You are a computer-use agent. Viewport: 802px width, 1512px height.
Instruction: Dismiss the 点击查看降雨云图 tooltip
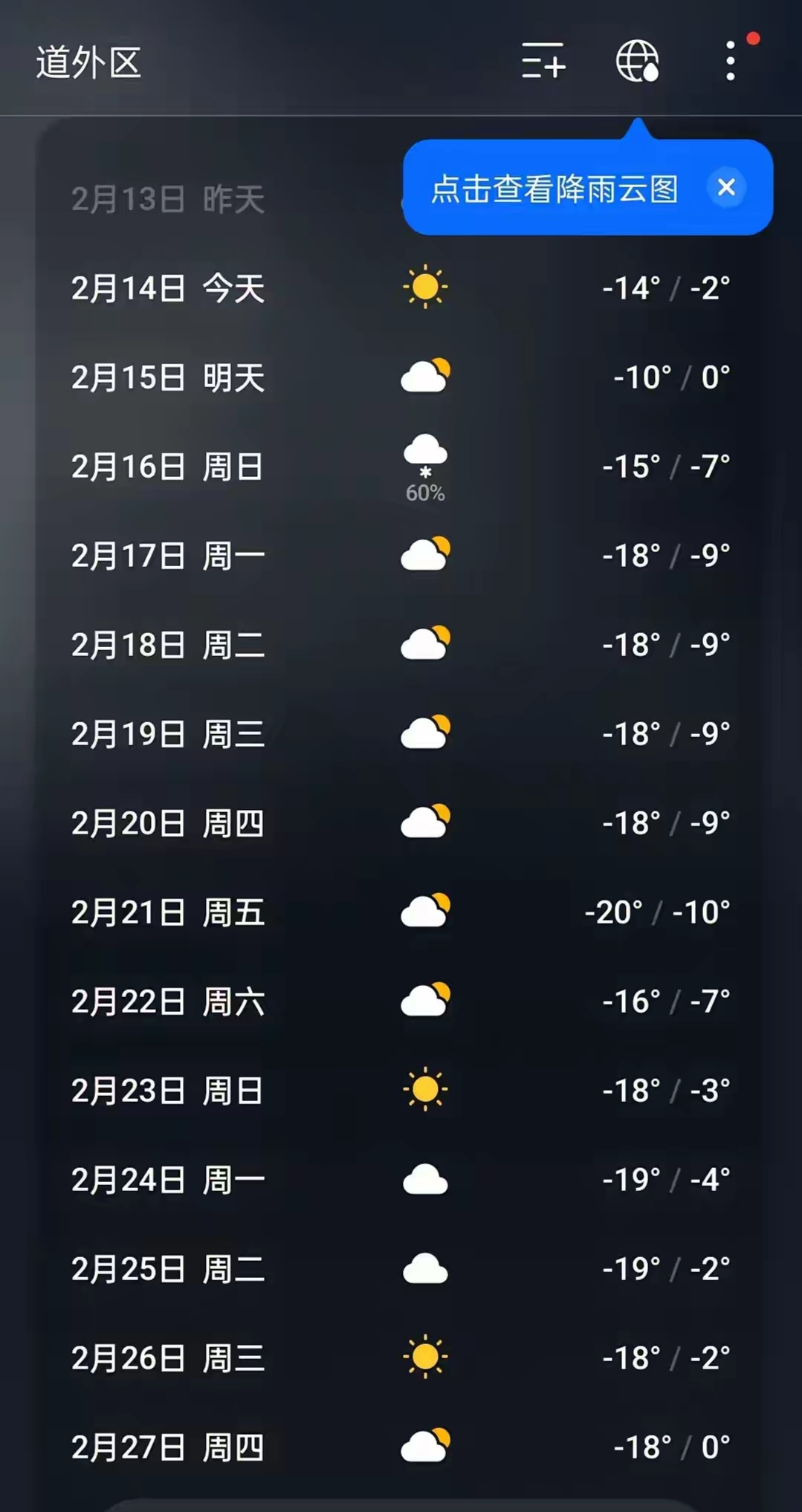point(726,187)
